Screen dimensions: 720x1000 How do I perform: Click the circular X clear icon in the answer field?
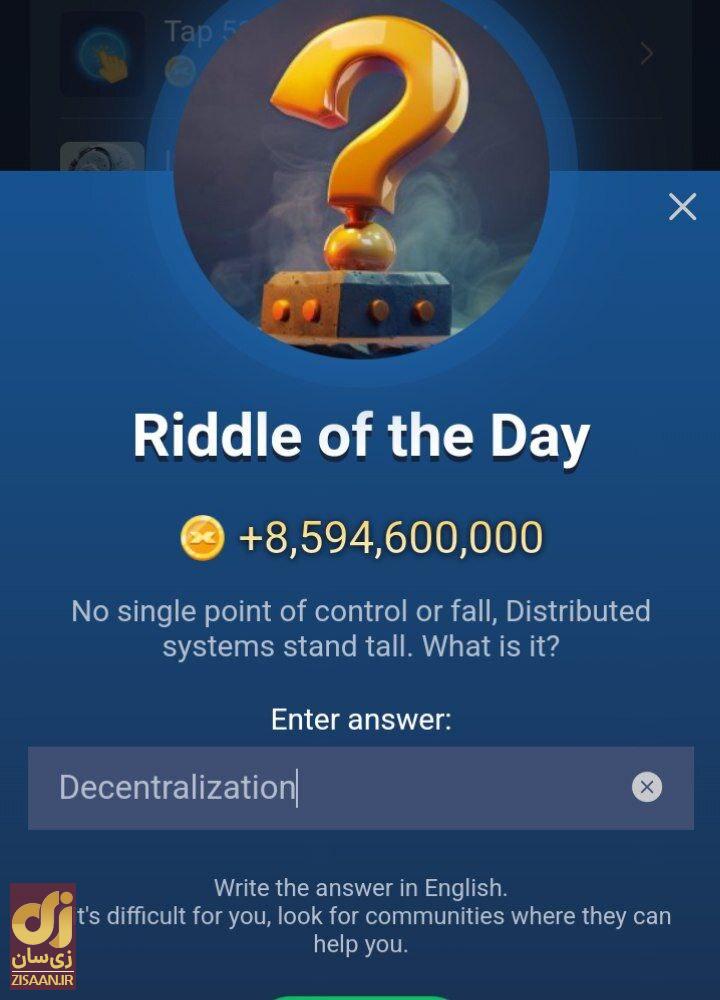(649, 787)
